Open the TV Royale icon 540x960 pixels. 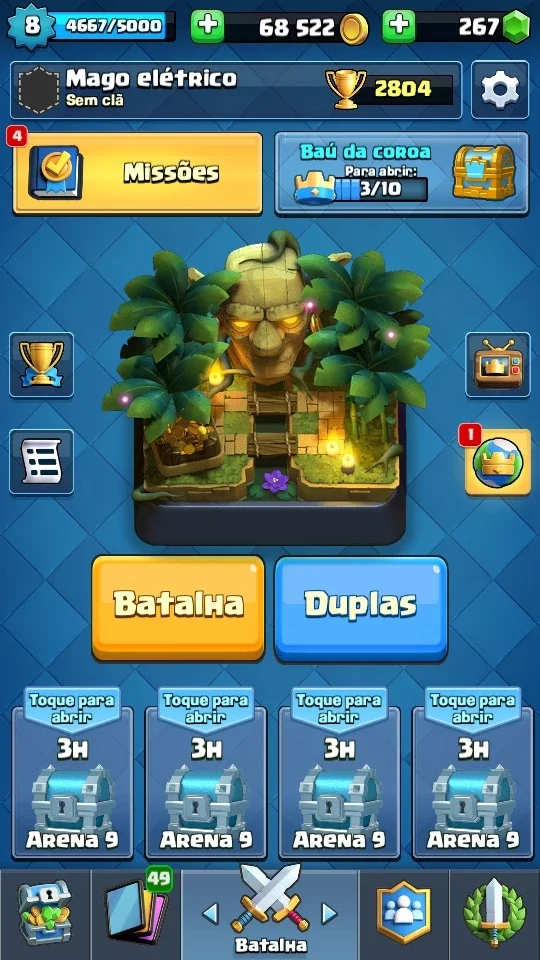coord(498,365)
